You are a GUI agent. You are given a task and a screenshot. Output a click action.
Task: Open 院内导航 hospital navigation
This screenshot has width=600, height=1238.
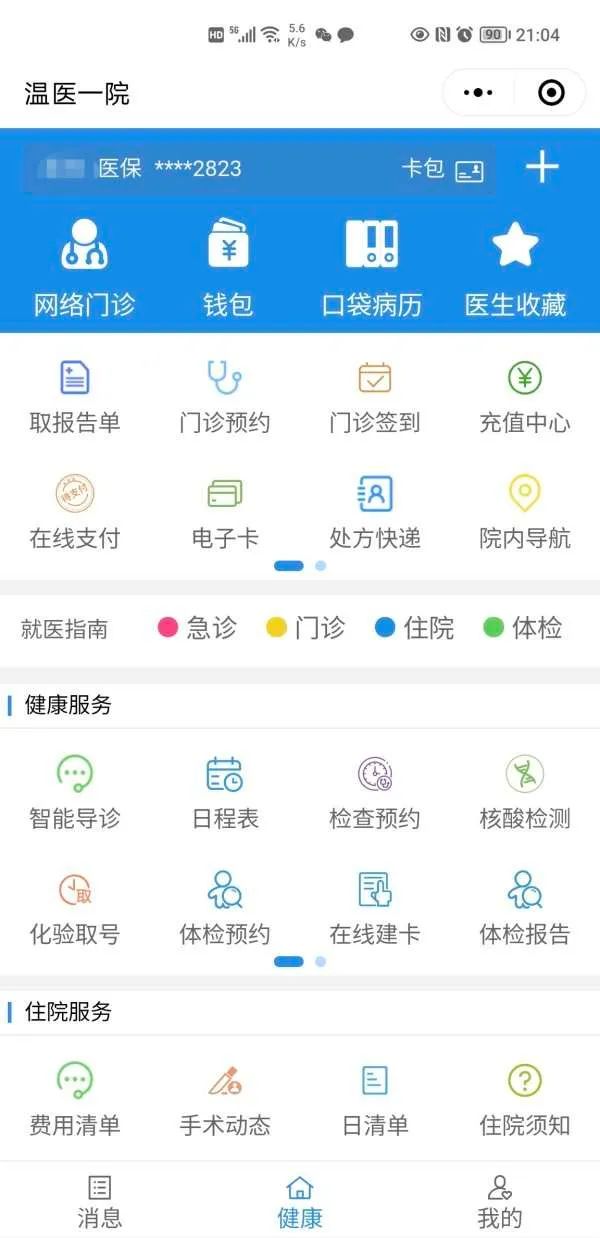click(x=525, y=513)
